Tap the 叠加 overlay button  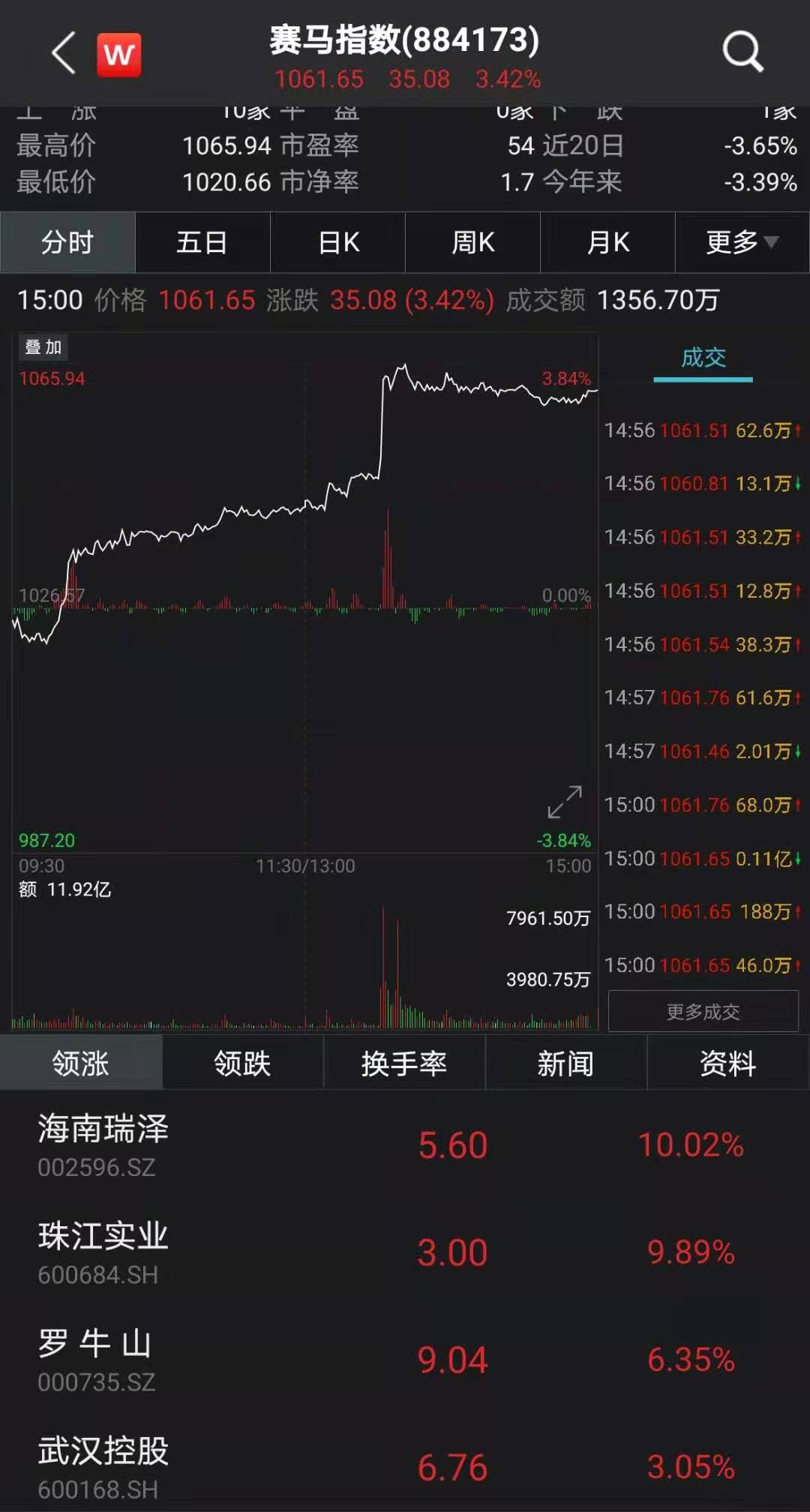point(43,347)
